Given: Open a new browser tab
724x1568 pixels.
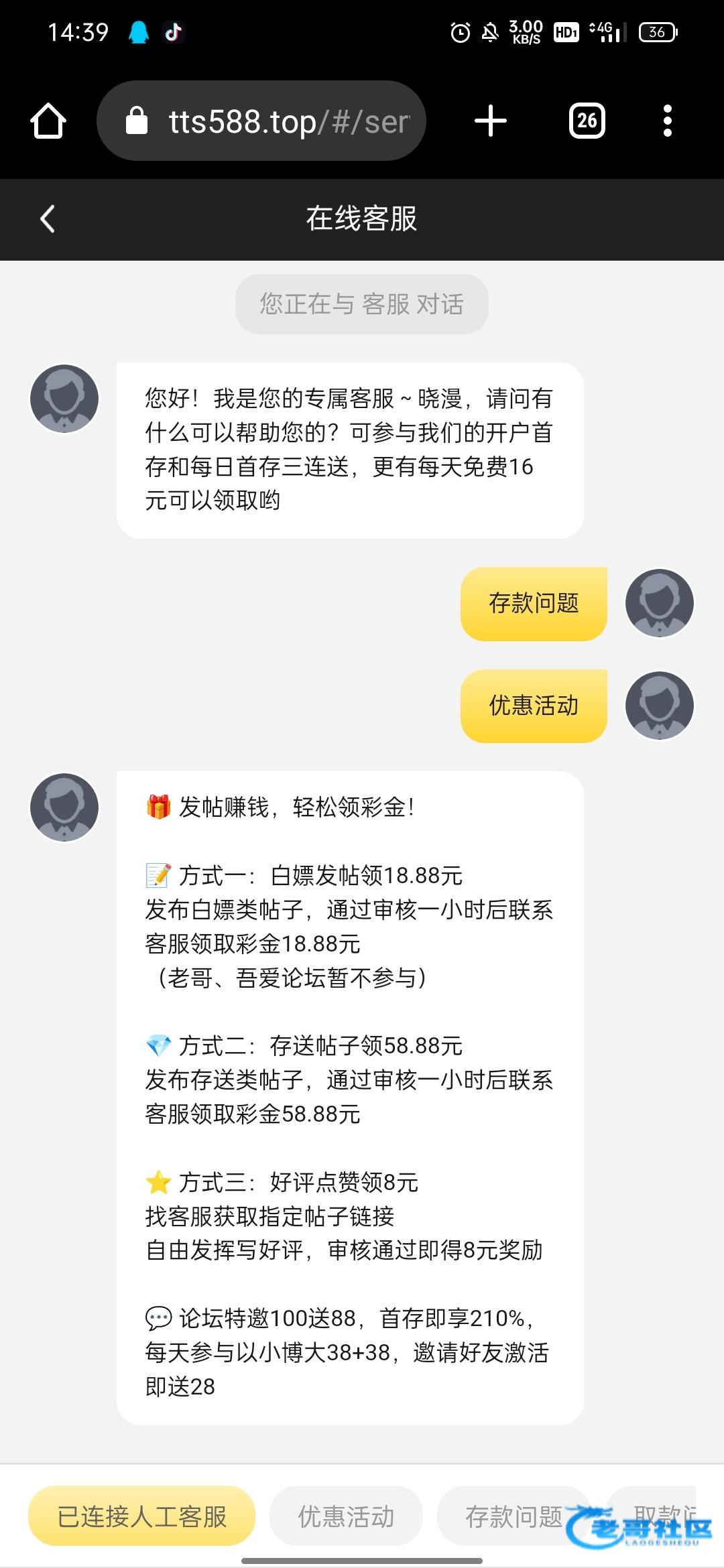Looking at the screenshot, I should click(x=491, y=121).
